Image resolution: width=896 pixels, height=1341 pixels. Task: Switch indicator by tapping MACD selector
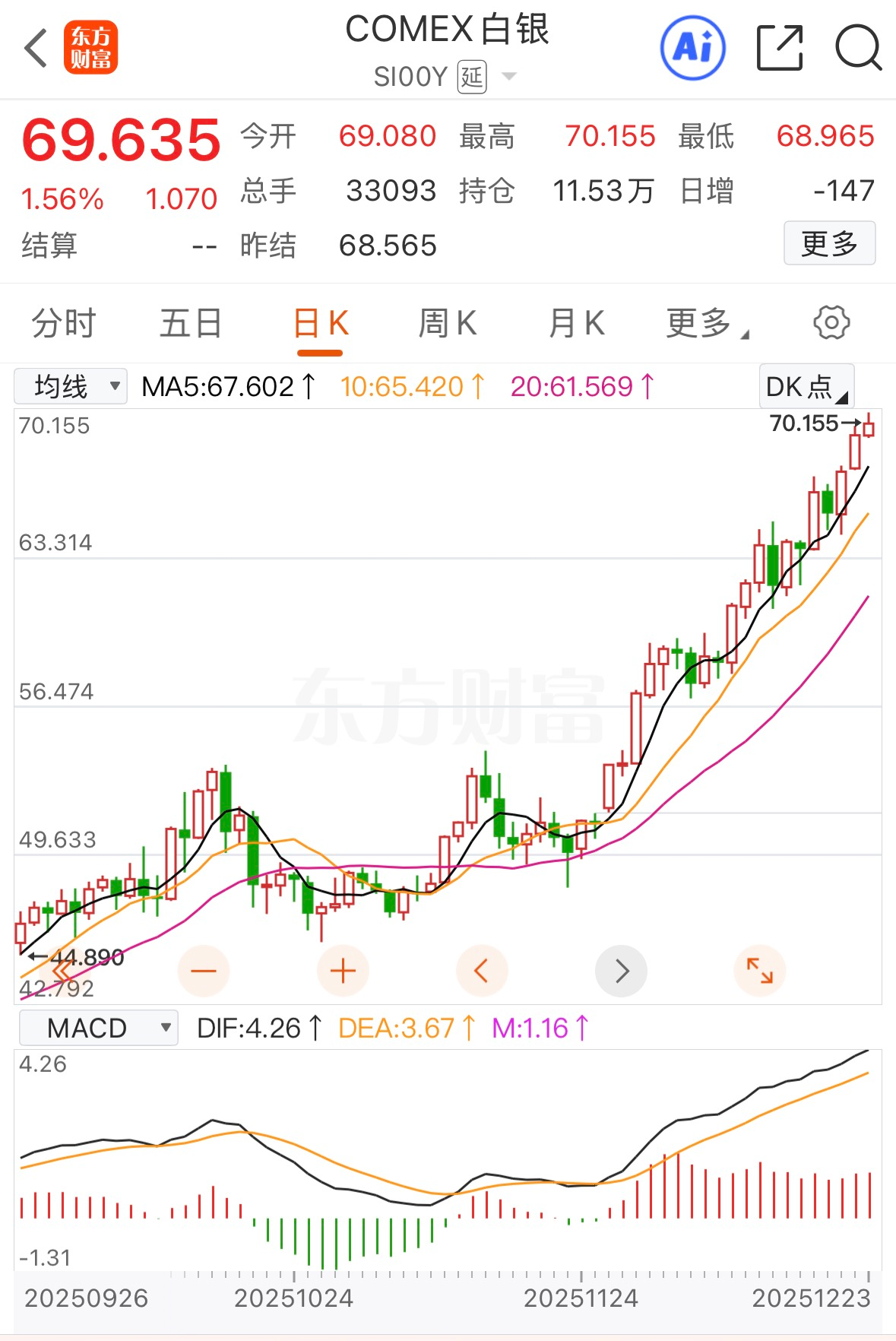pos(98,1027)
